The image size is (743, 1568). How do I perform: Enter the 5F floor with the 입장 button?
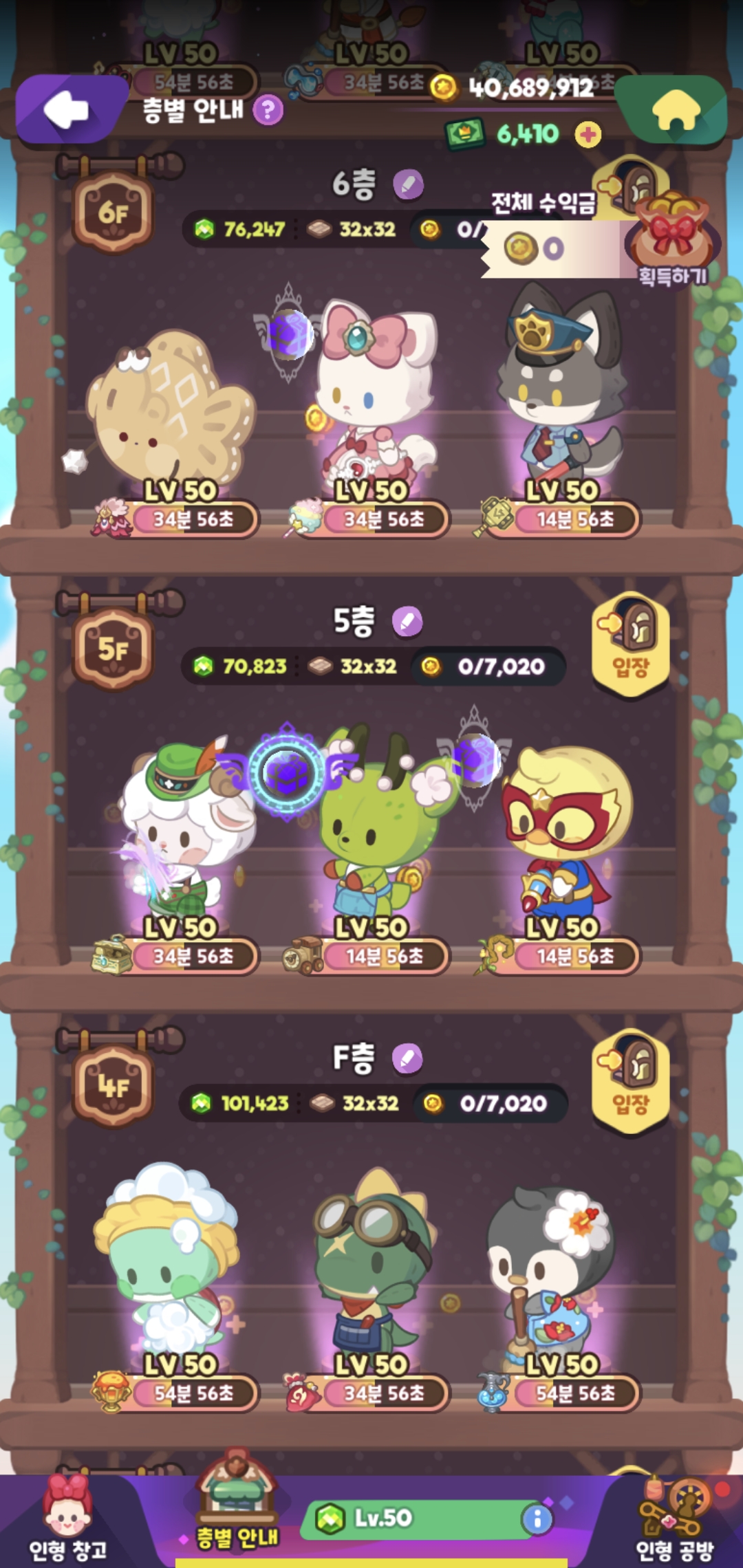click(x=630, y=645)
